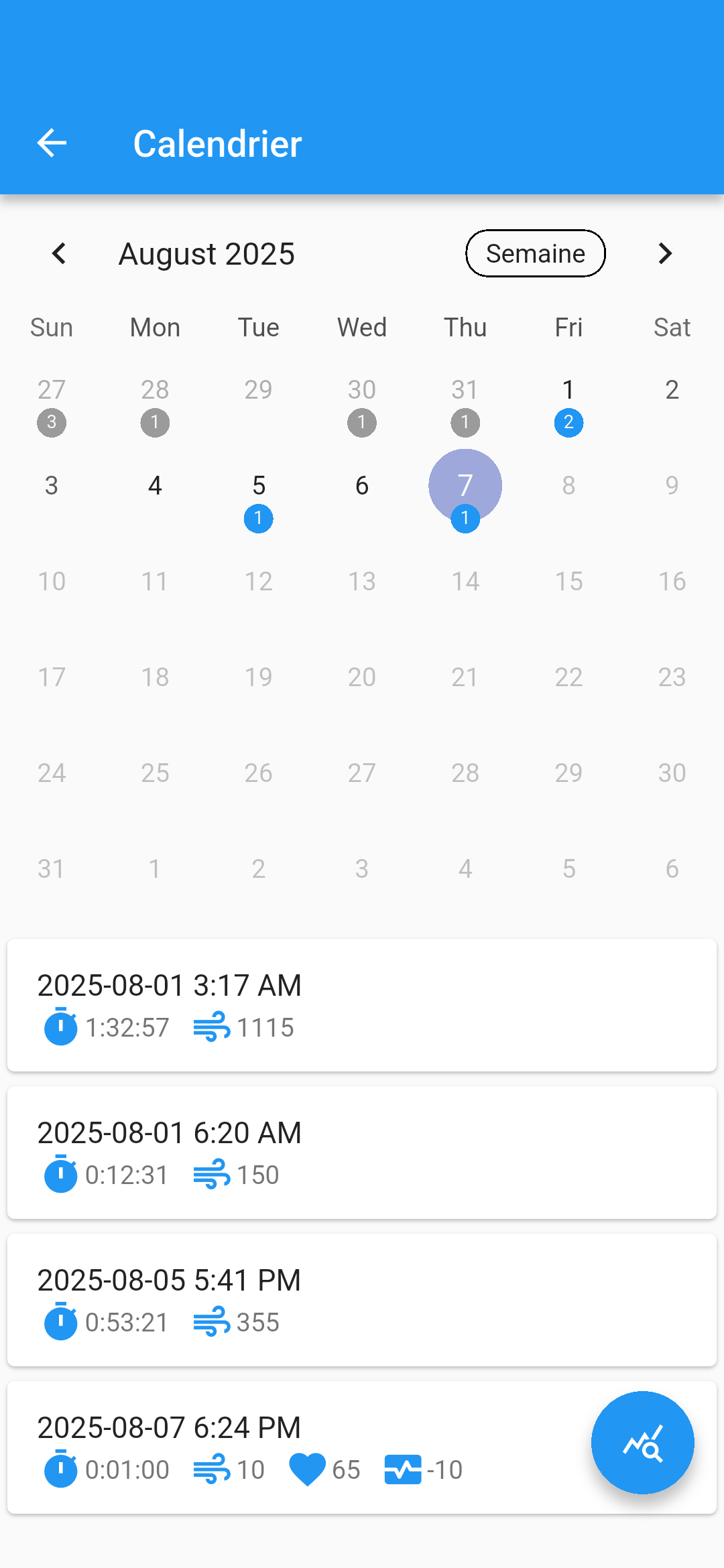View the 2025-08-05 5:41 PM session
The width and height of the screenshot is (724, 1568).
[x=362, y=1299]
